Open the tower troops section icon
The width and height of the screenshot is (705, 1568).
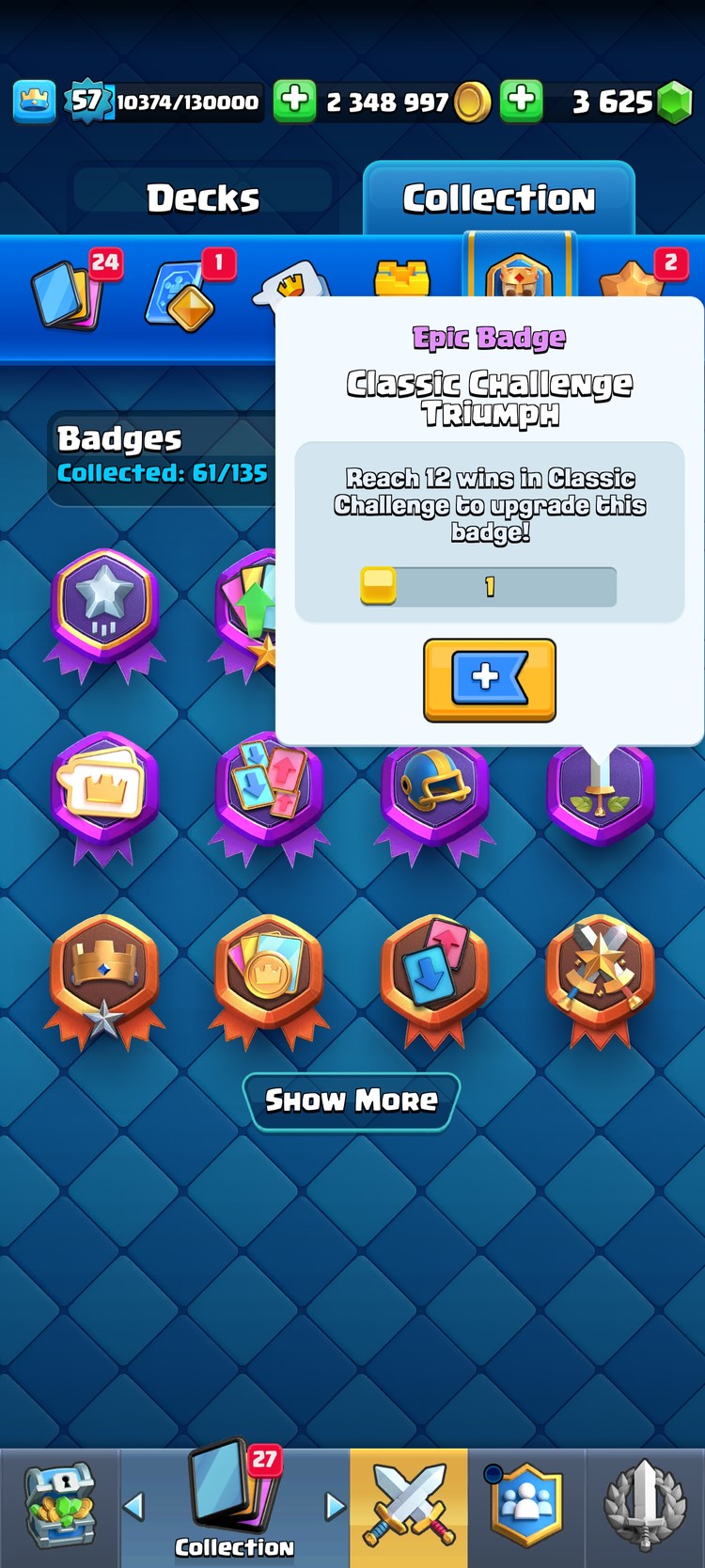pos(401,278)
